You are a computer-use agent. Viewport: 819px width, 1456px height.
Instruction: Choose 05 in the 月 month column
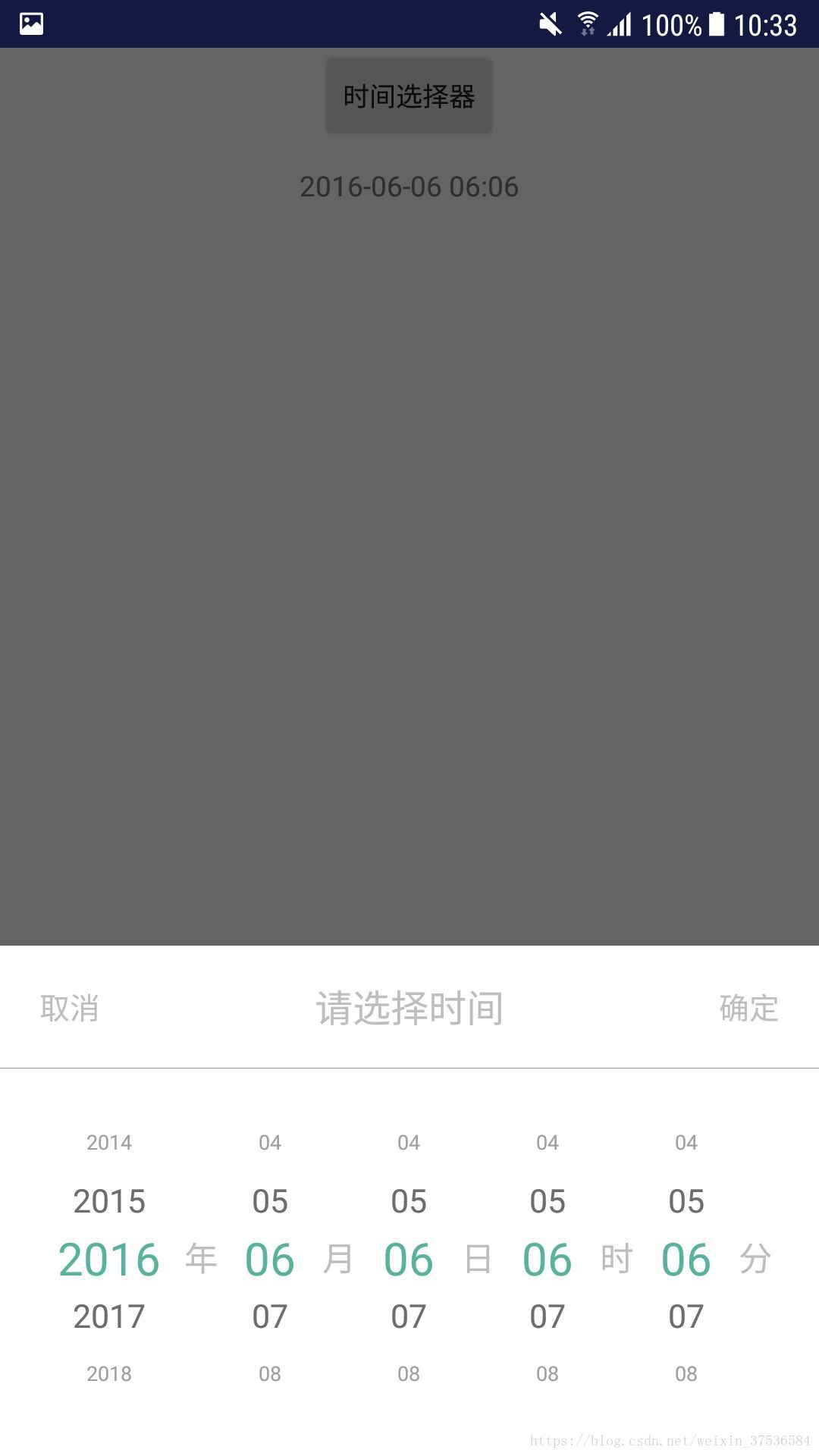click(270, 1201)
